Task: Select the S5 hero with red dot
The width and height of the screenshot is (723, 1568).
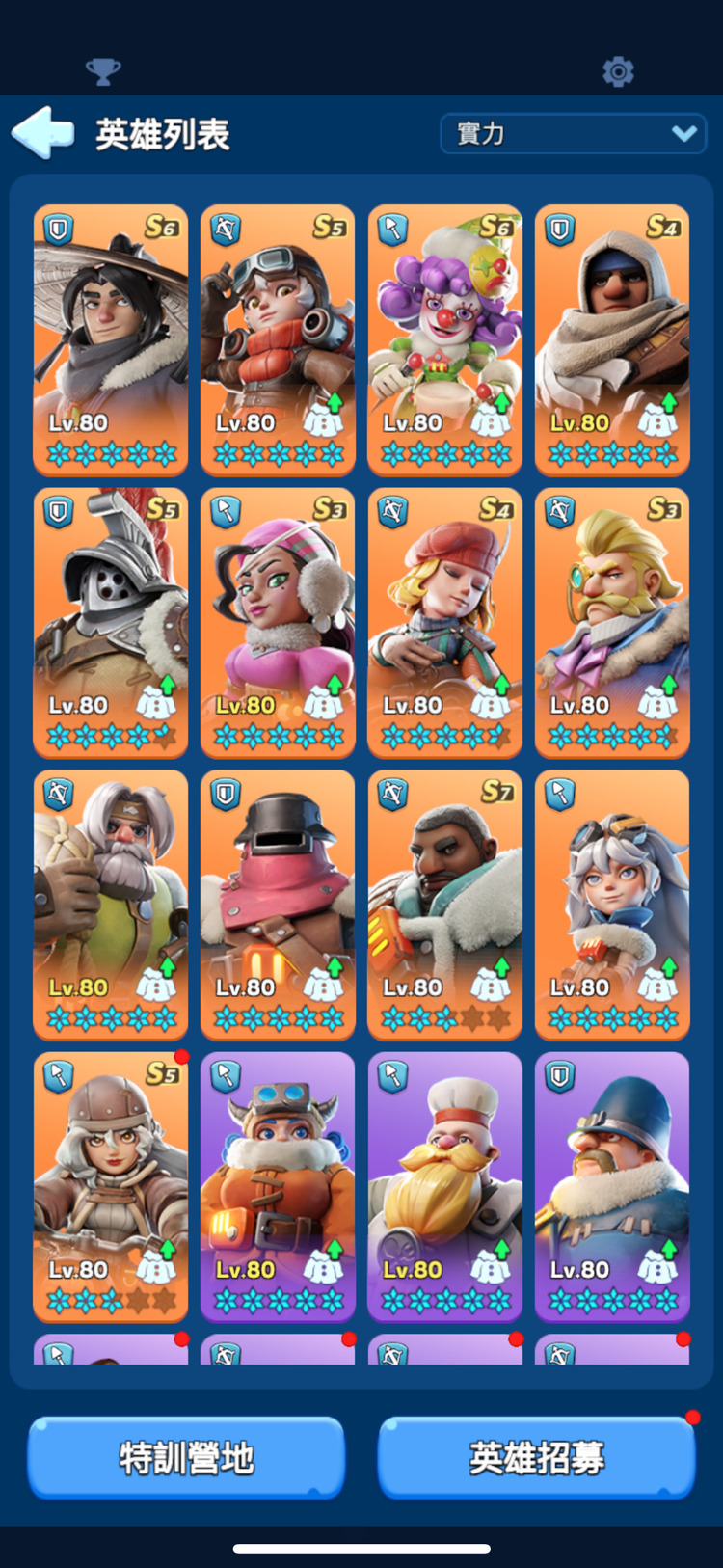Action: 111,1186
